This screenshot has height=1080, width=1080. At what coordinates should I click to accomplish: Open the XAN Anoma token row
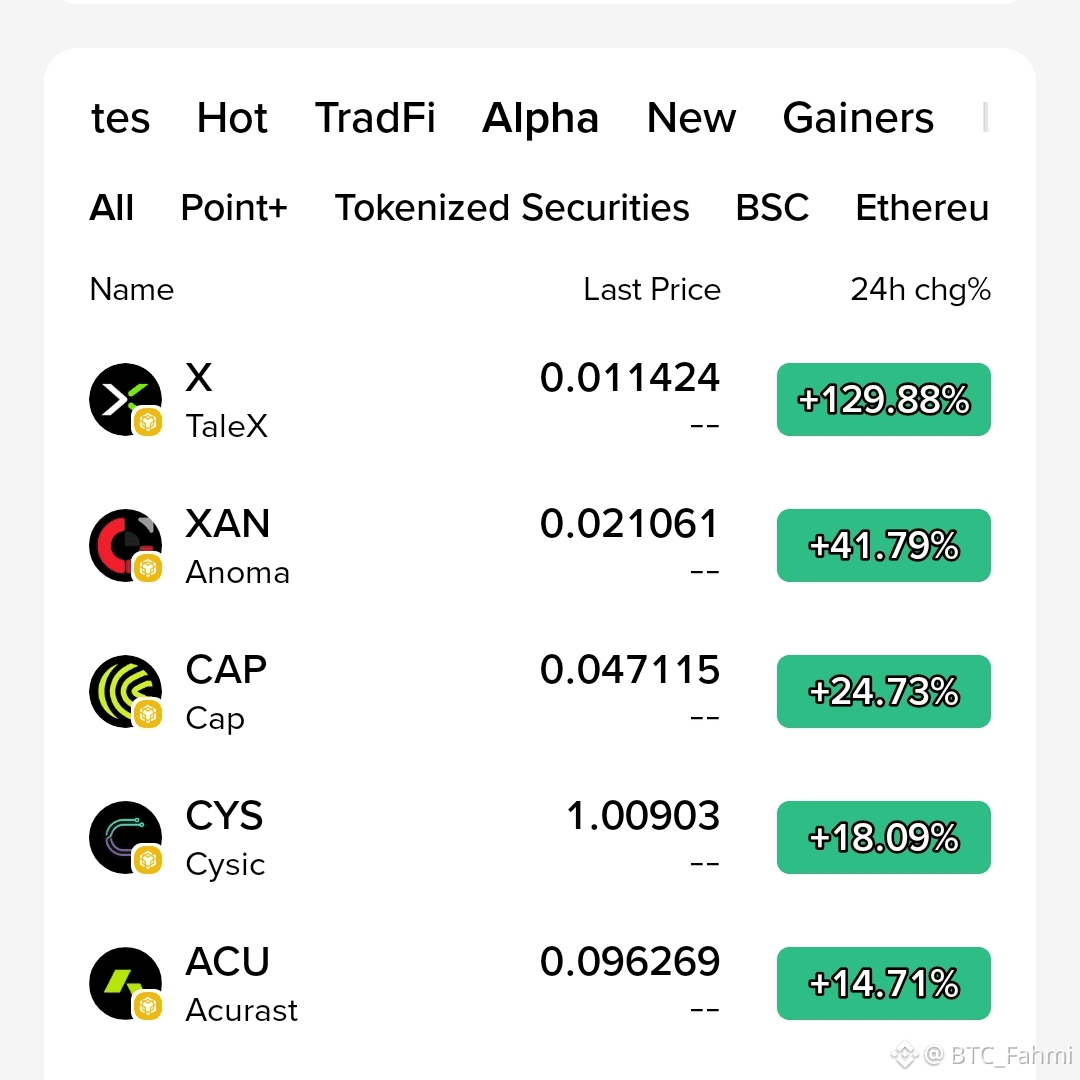(540, 546)
